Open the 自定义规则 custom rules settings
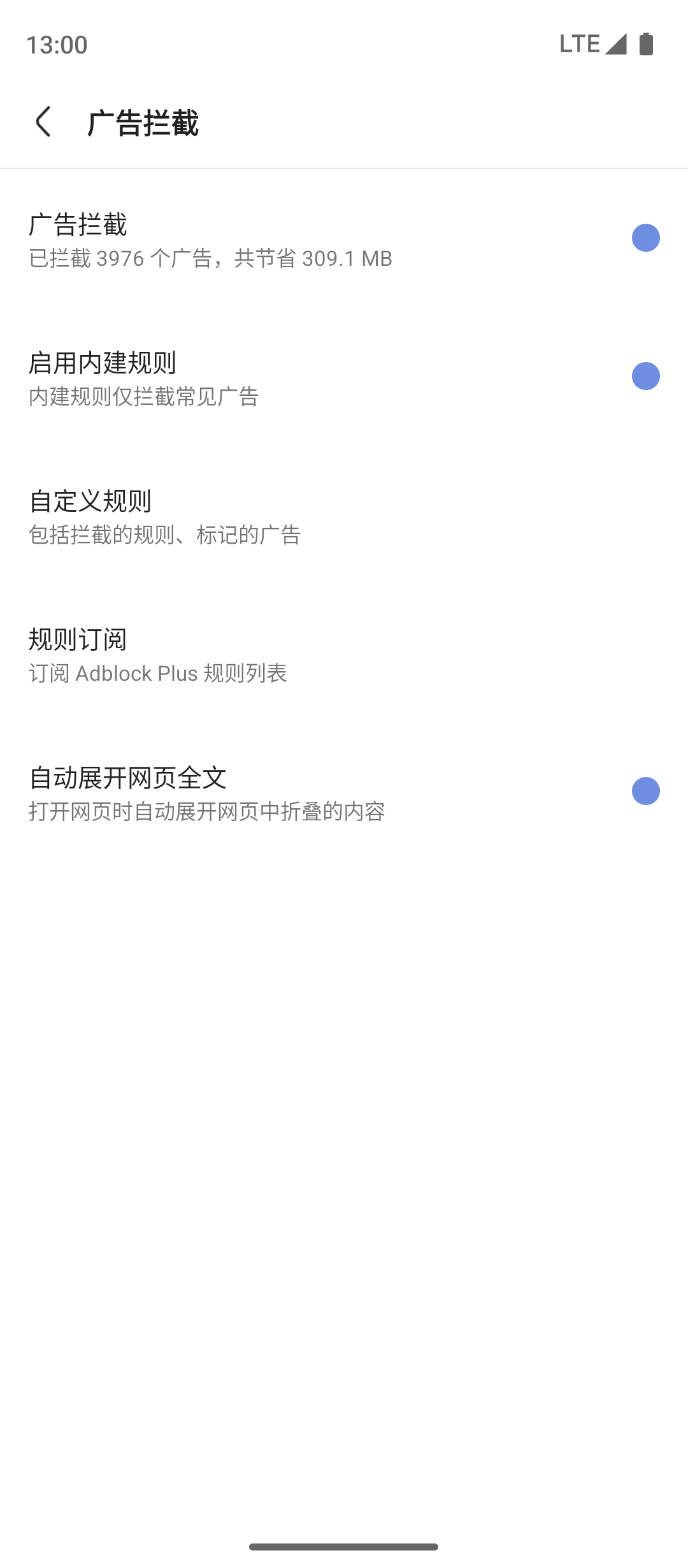Viewport: 688px width, 1568px height. (255, 516)
